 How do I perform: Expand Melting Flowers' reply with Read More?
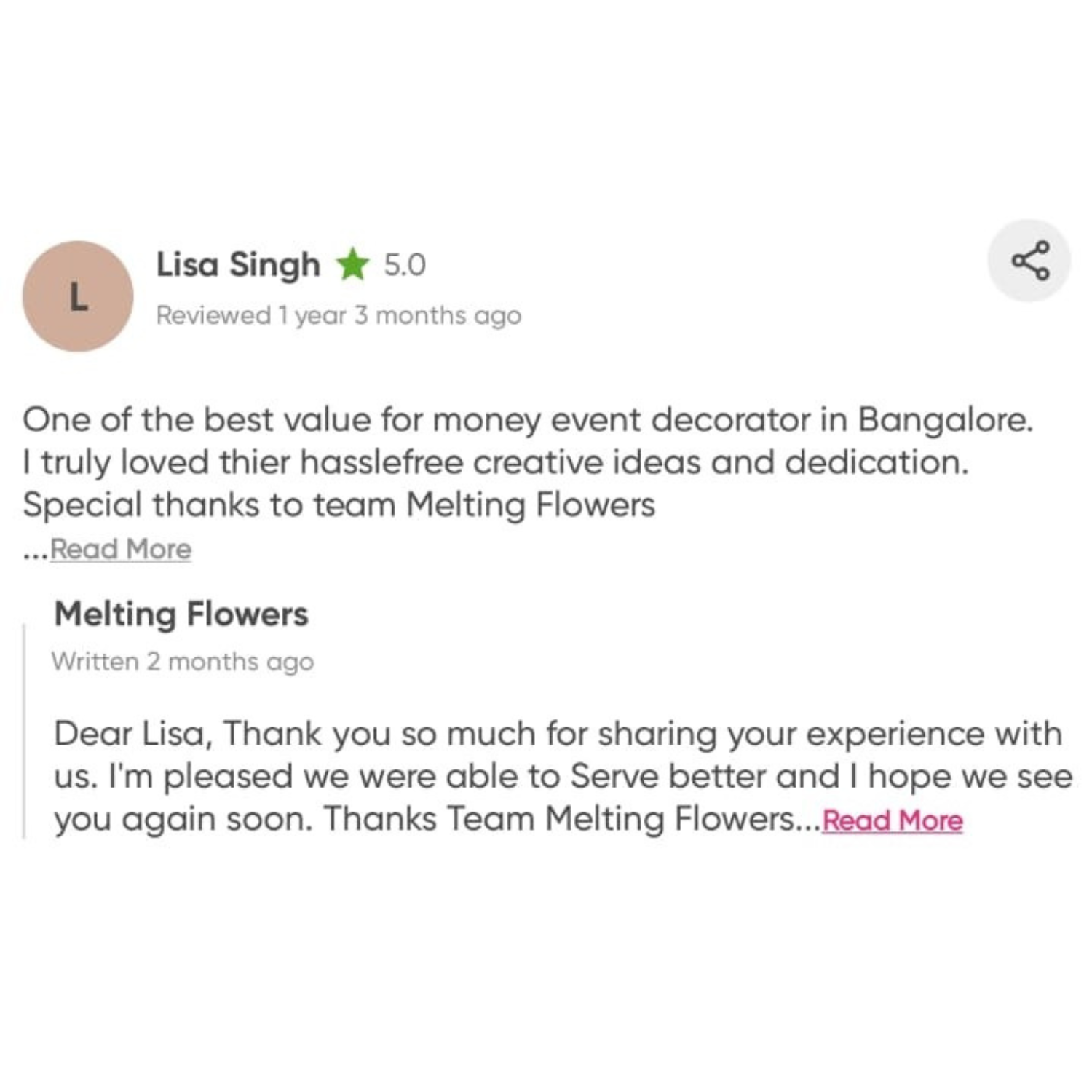(893, 820)
